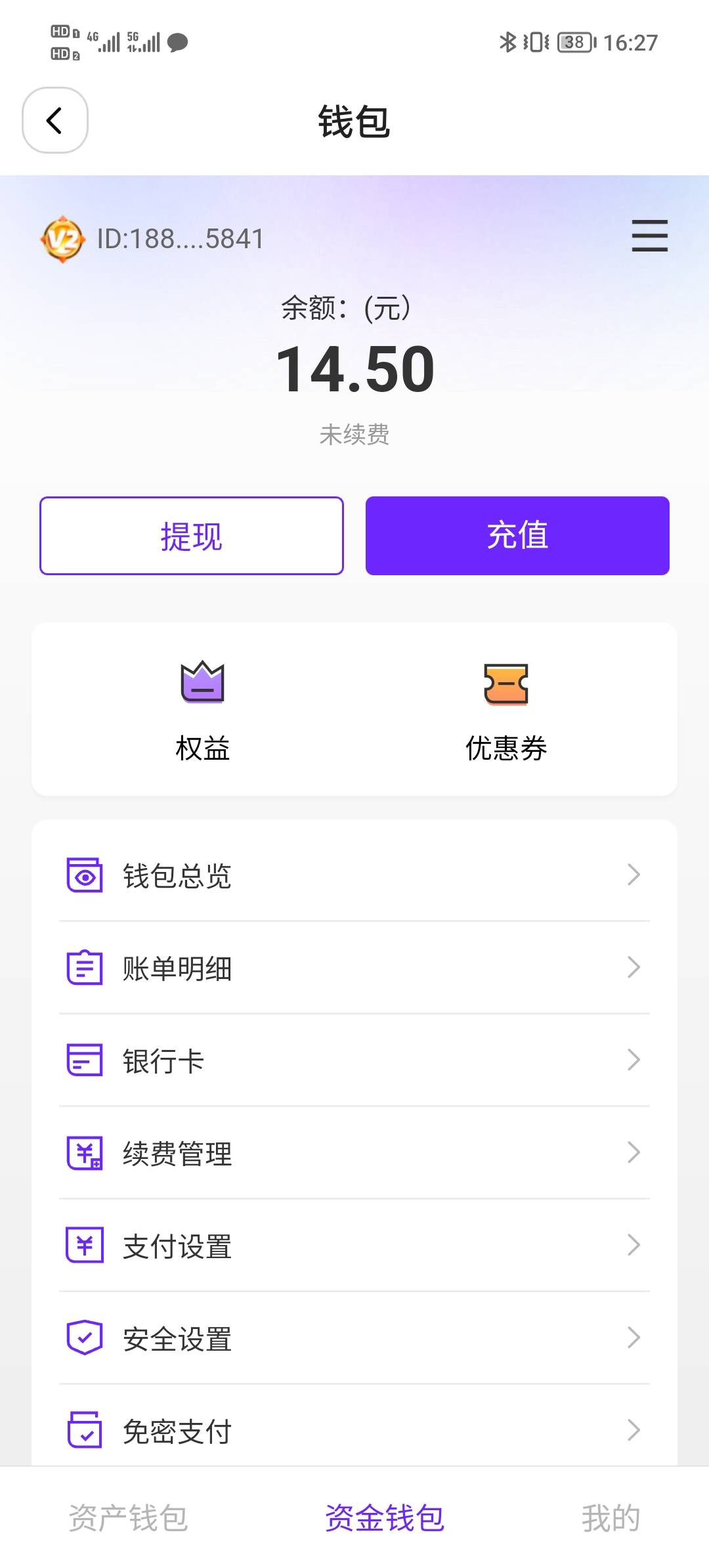
Task: Open 免密支付 password-free payment
Action: [x=354, y=1430]
